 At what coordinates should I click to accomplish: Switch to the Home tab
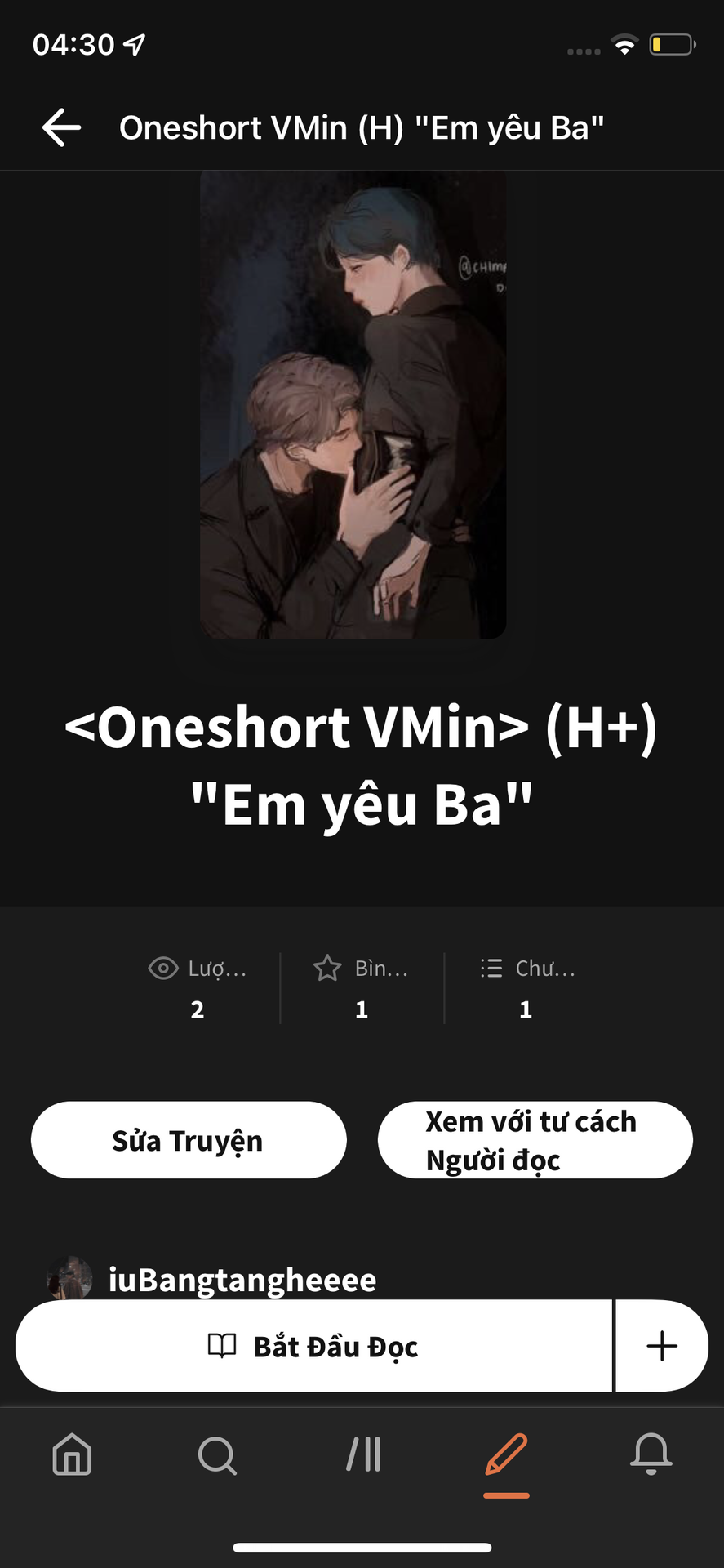pos(72,1454)
